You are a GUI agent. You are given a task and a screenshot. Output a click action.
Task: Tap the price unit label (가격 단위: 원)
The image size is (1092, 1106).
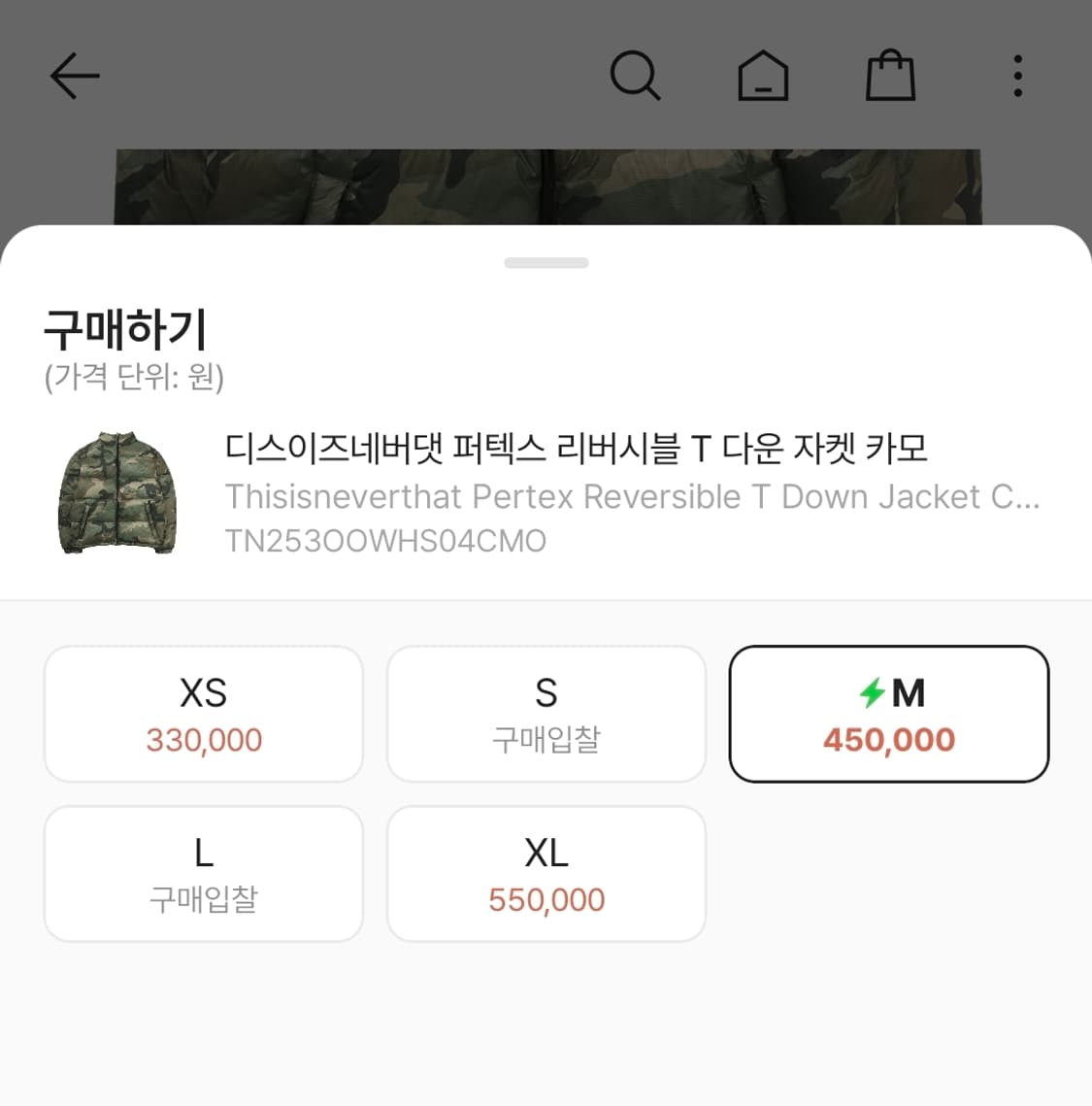(136, 379)
